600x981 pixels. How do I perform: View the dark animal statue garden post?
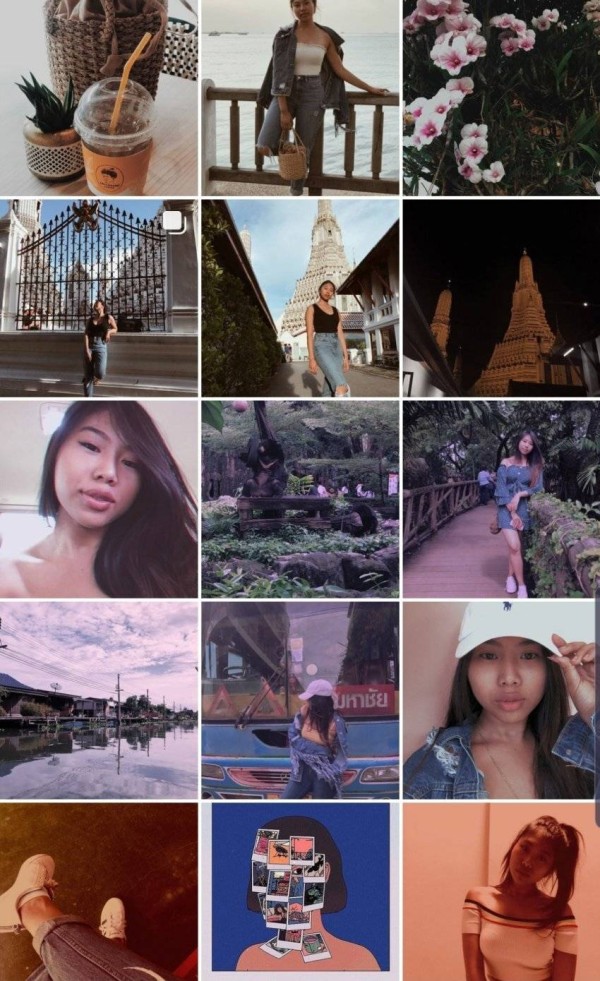(300, 499)
